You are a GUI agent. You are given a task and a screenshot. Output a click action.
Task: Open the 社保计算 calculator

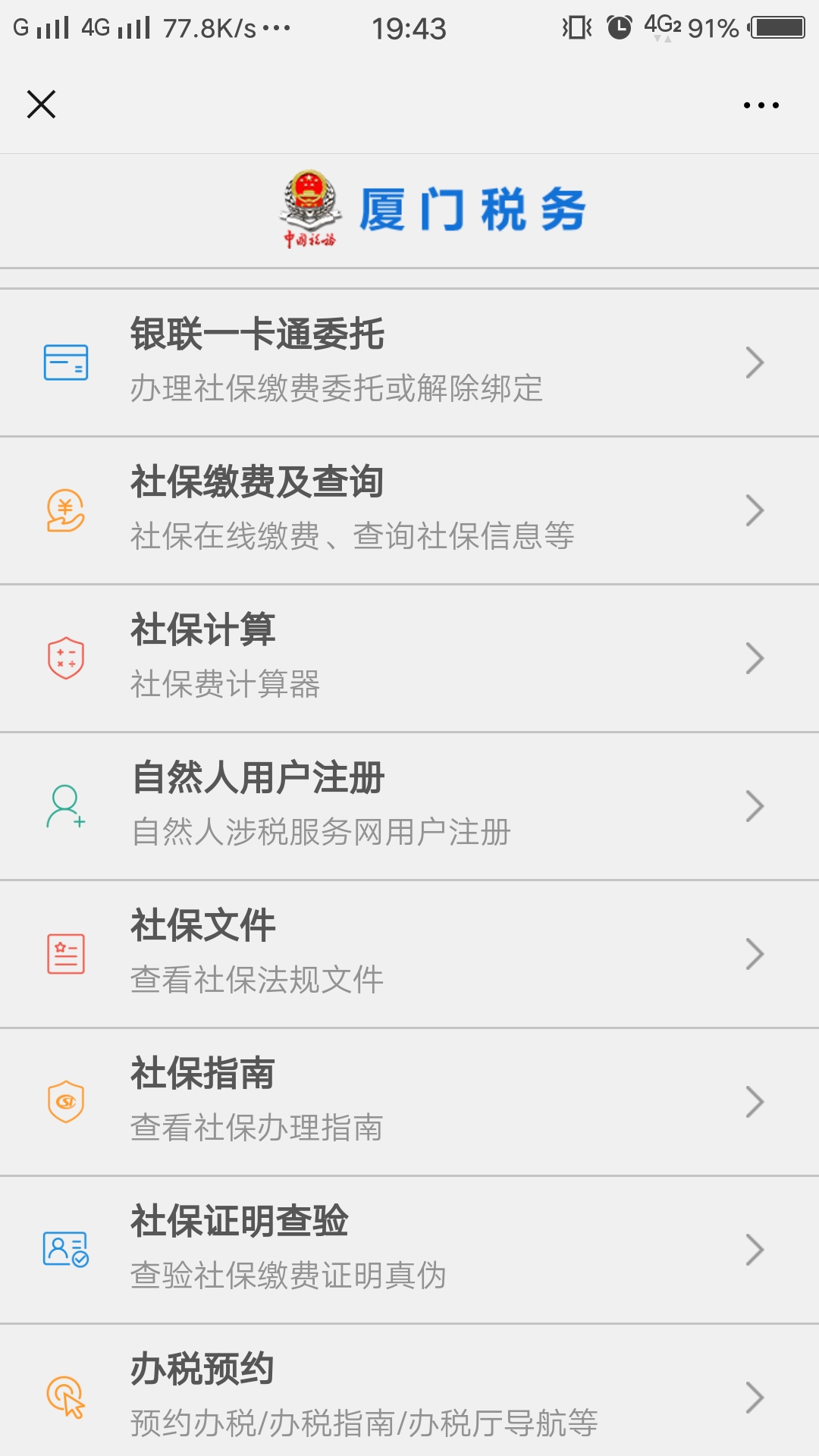[409, 658]
